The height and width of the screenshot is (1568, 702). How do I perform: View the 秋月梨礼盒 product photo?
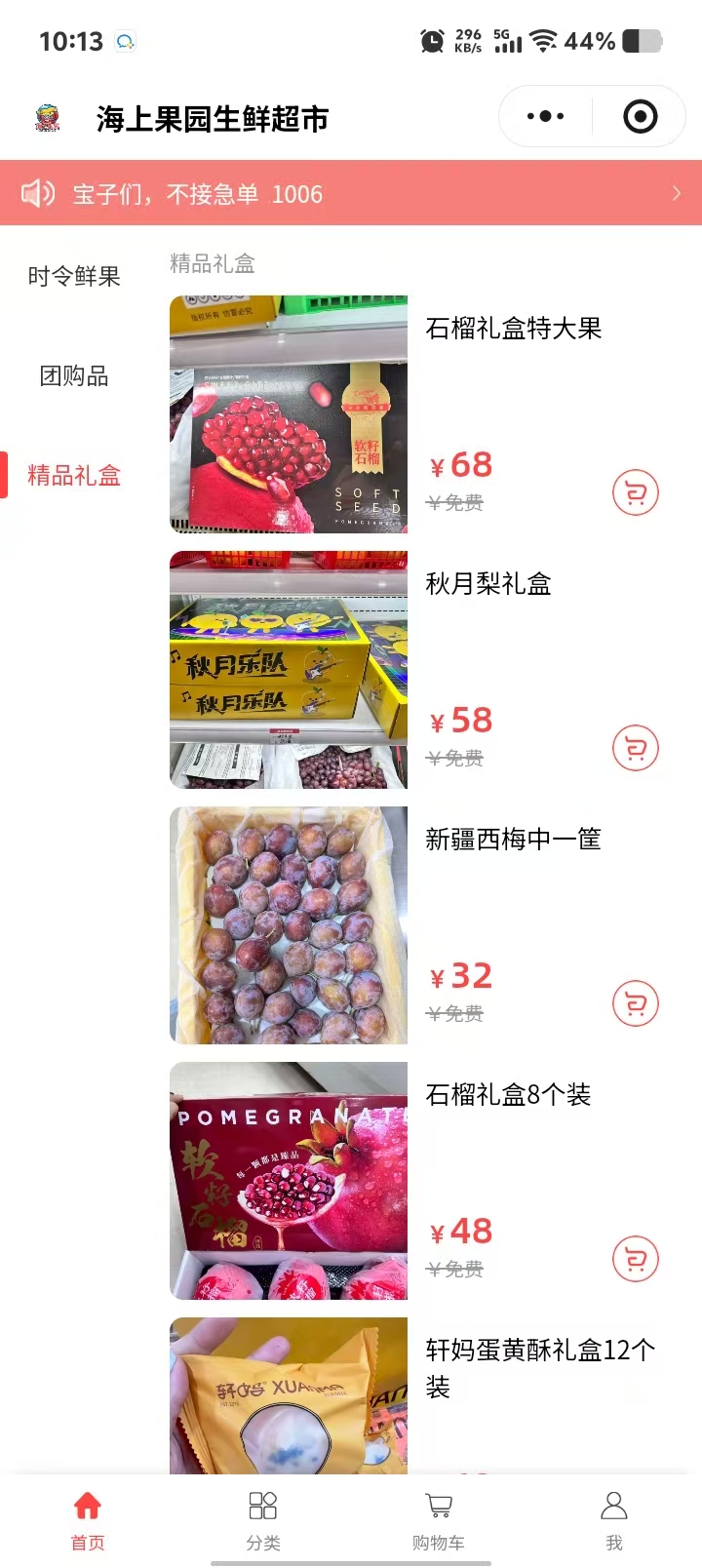tap(289, 670)
